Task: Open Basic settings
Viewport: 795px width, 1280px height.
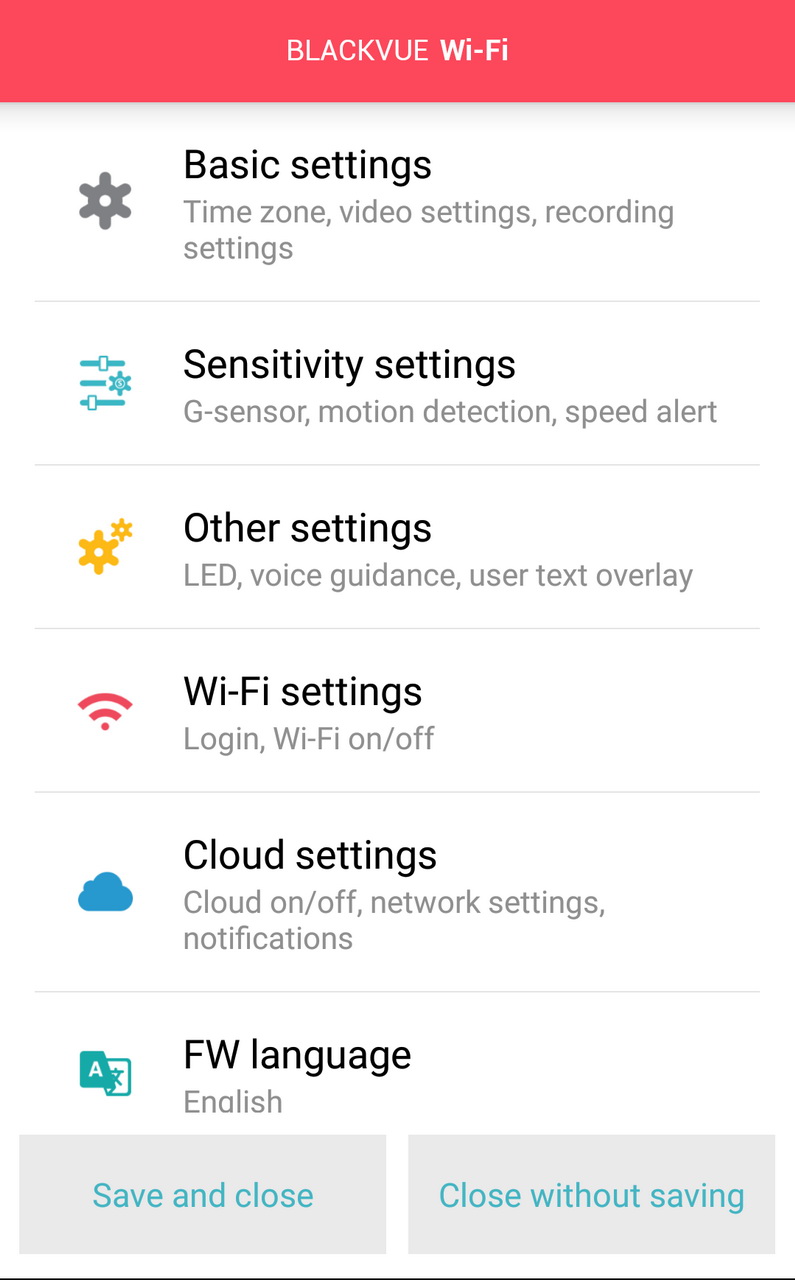Action: (x=397, y=202)
